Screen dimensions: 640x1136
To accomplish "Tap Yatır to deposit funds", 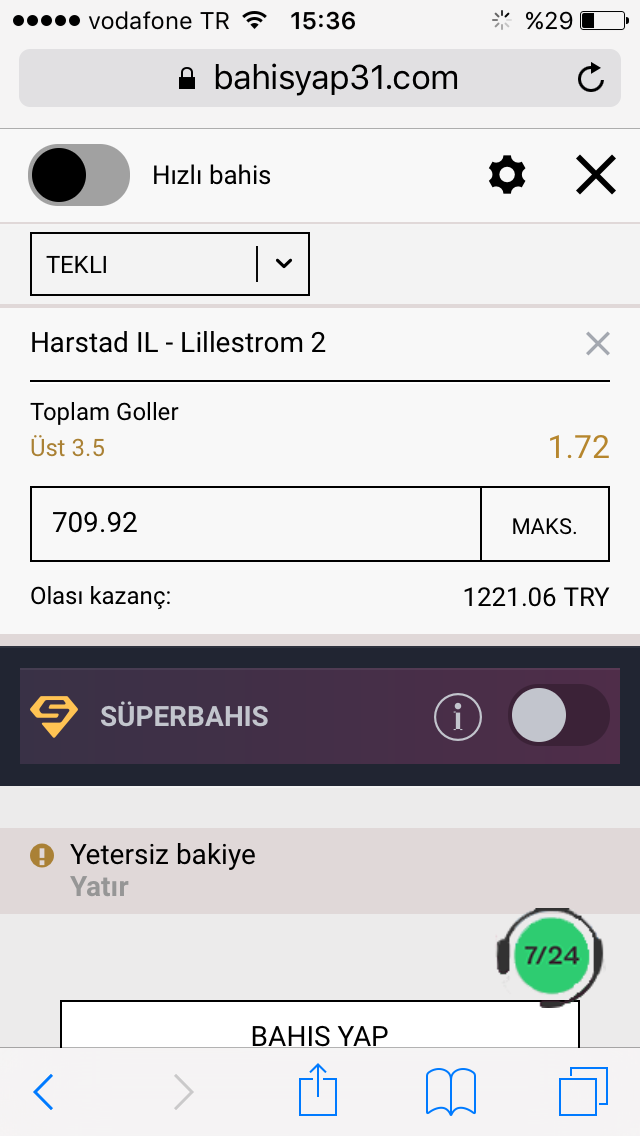I will tap(99, 886).
